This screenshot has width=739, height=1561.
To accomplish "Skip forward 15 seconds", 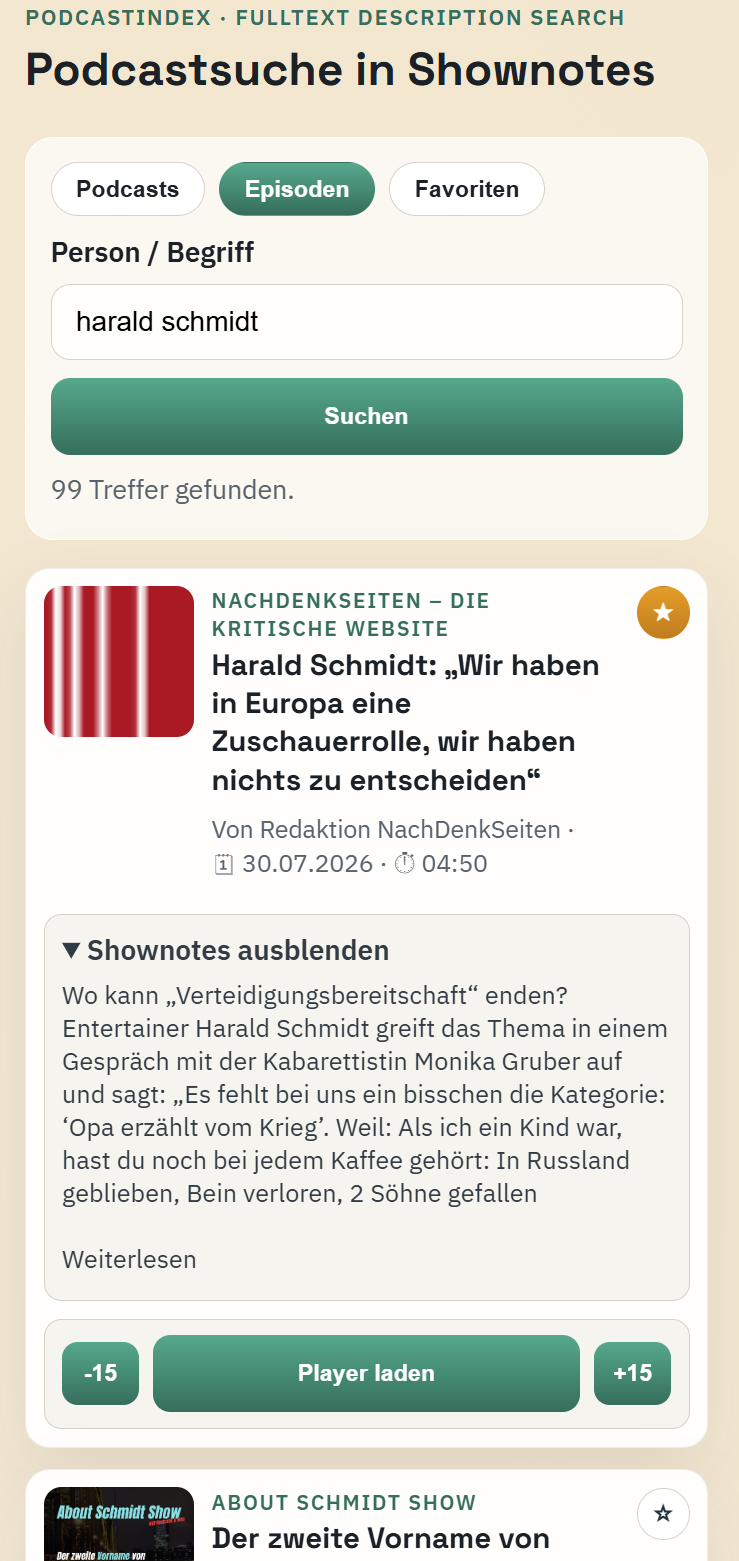I will [x=632, y=1373].
